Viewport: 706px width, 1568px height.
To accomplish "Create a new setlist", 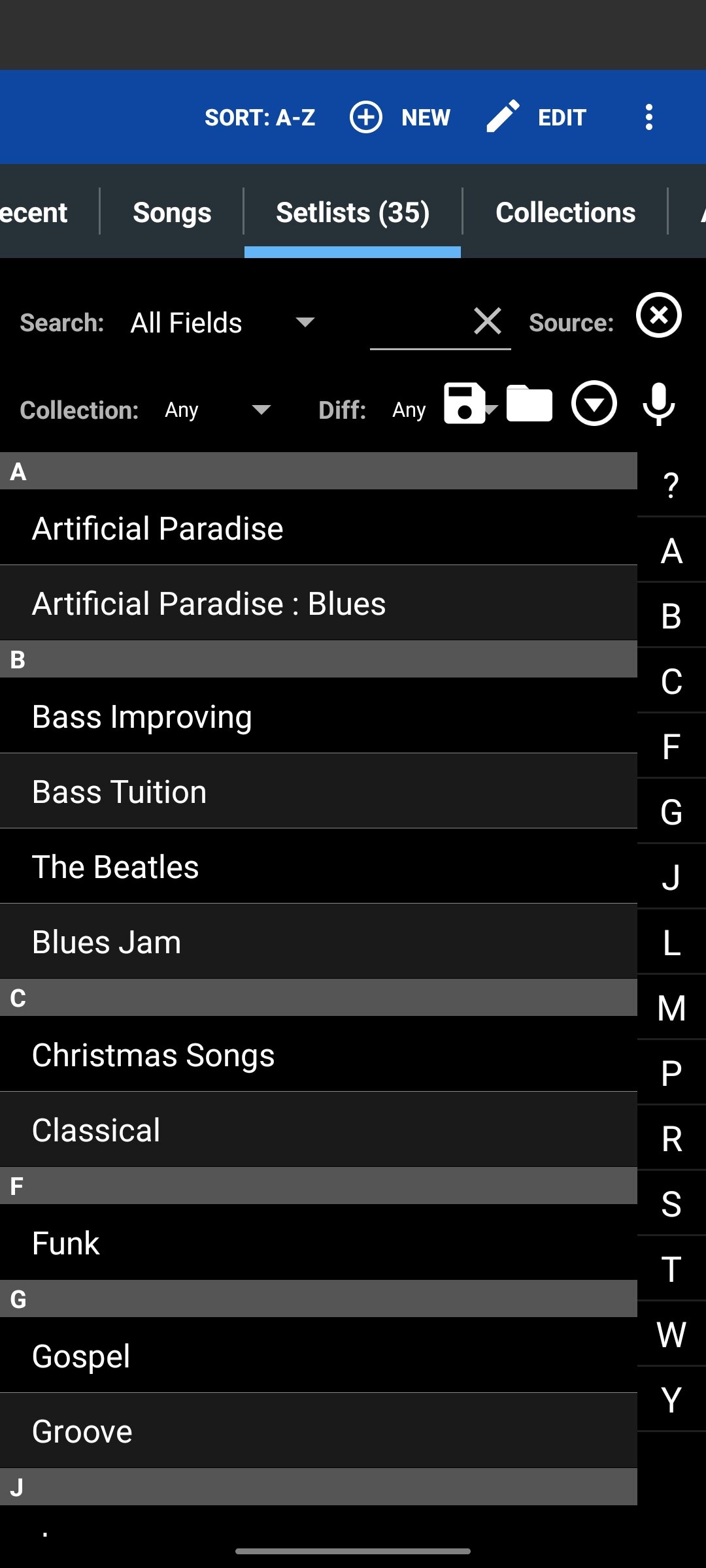I will [399, 118].
